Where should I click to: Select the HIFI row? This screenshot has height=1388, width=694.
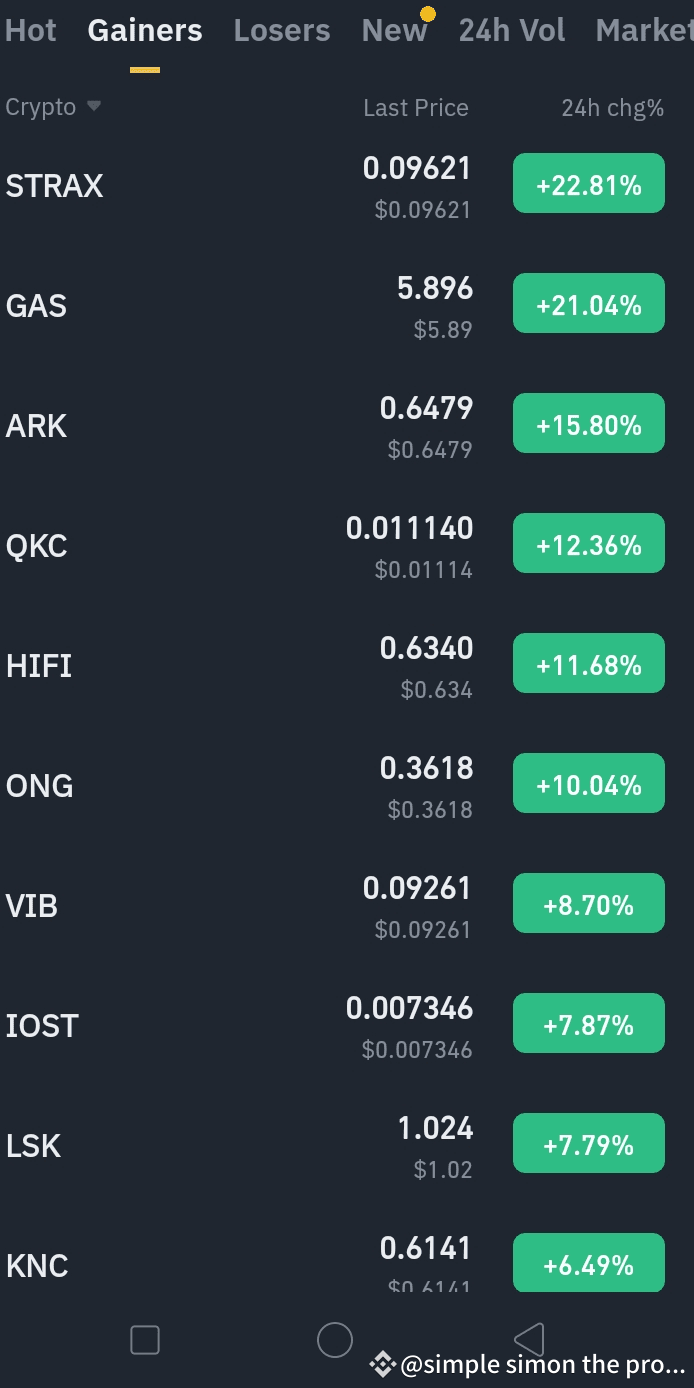click(x=347, y=666)
